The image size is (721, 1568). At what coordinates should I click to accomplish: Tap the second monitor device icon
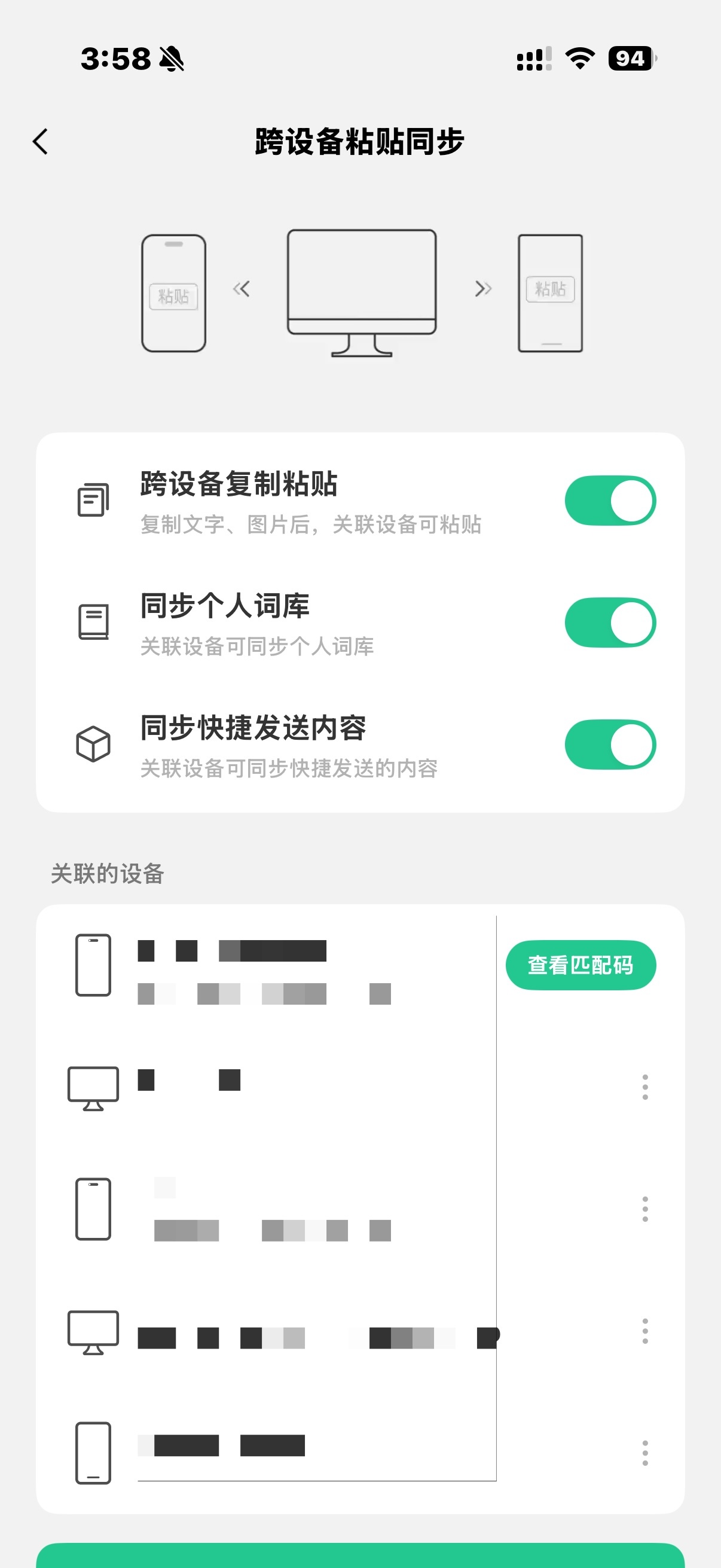point(94,1332)
